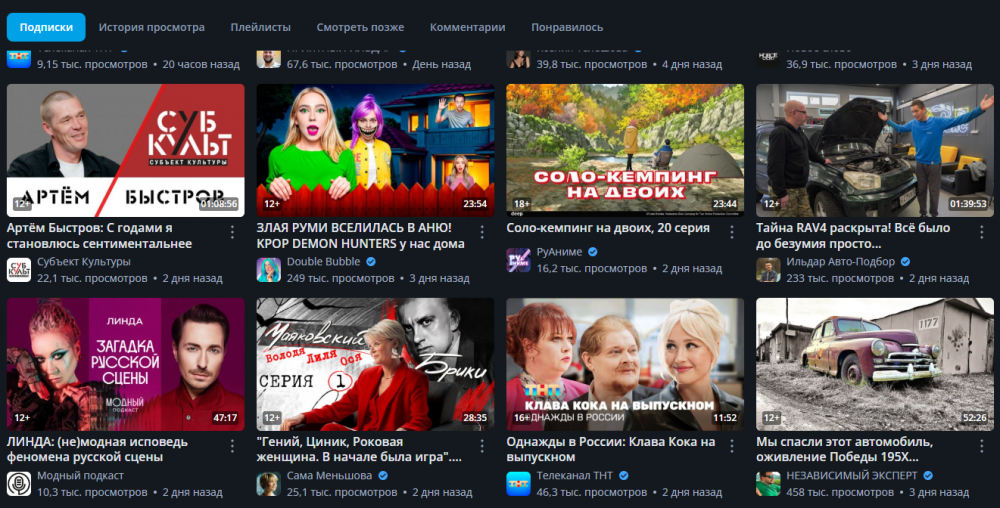This screenshot has height=508, width=1000.
Task: Play the ЛИНДА Модный подкаст video
Action: (125, 363)
